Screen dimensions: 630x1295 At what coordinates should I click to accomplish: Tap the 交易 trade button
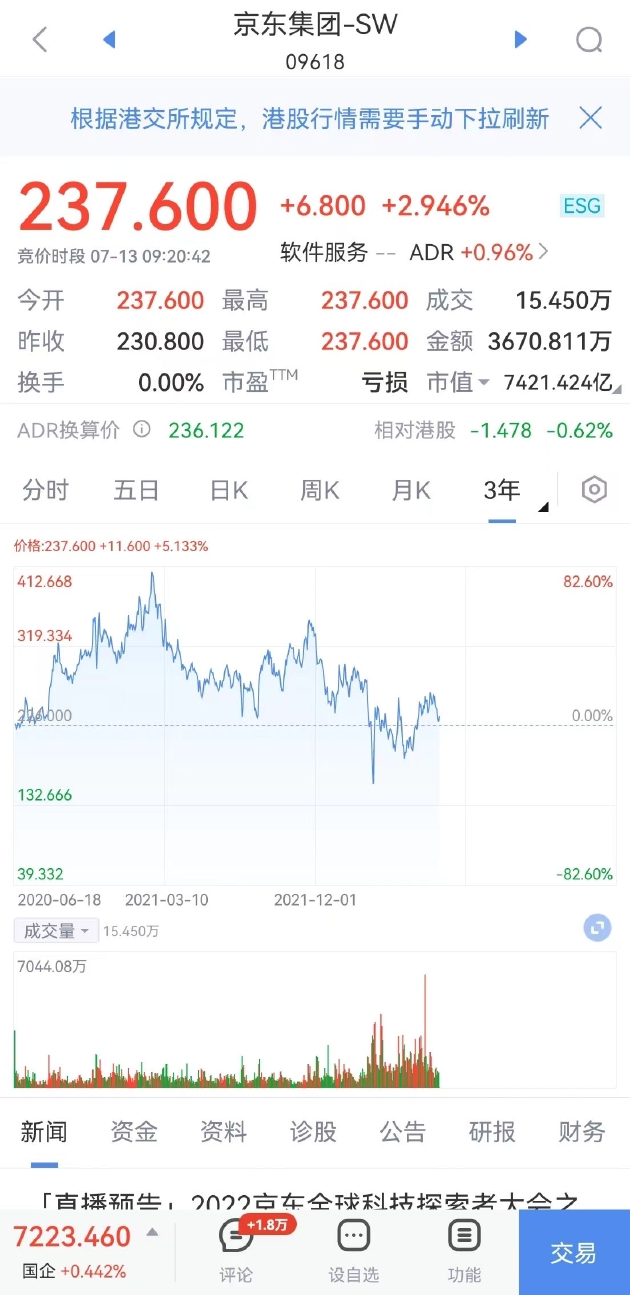click(x=574, y=1252)
